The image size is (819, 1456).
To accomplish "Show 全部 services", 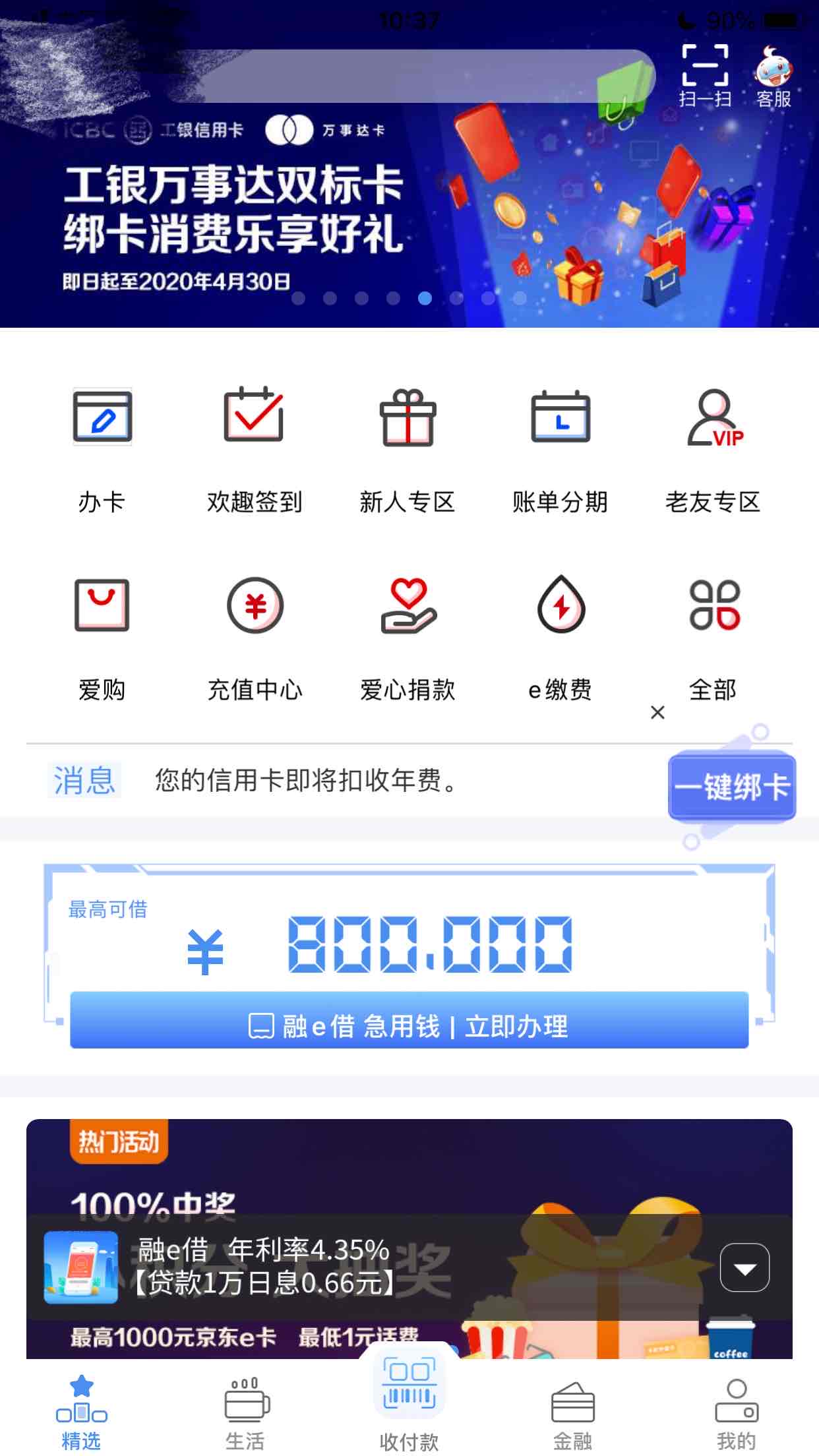I will click(x=713, y=634).
